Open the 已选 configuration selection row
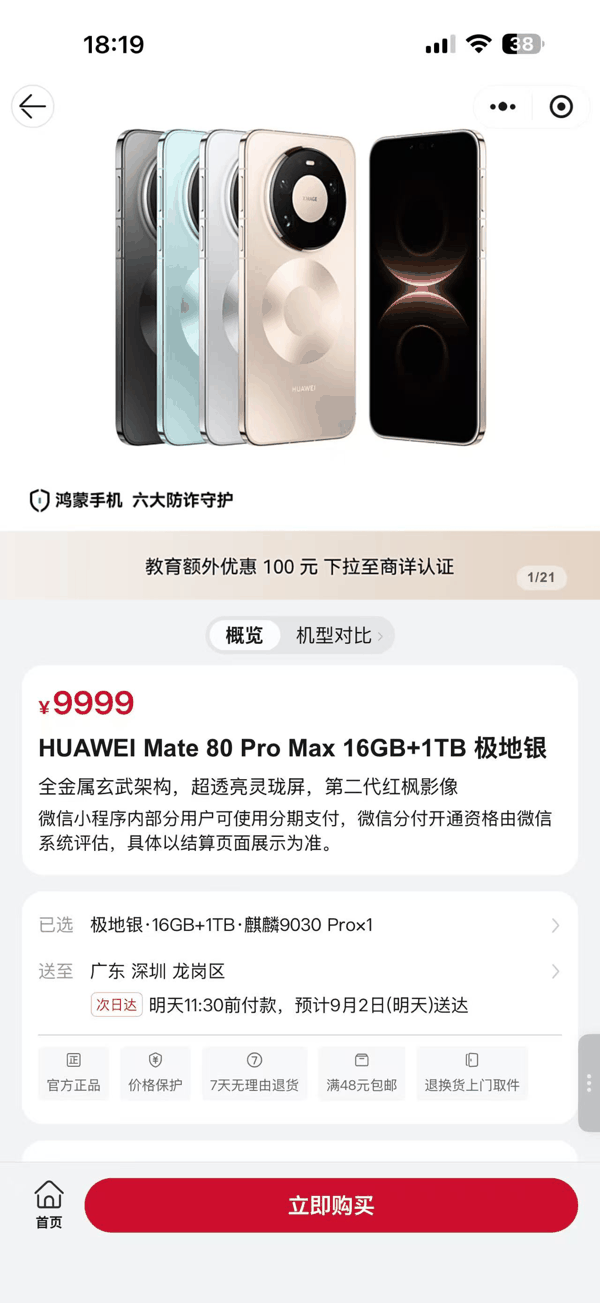The height and width of the screenshot is (1303, 600). (300, 925)
